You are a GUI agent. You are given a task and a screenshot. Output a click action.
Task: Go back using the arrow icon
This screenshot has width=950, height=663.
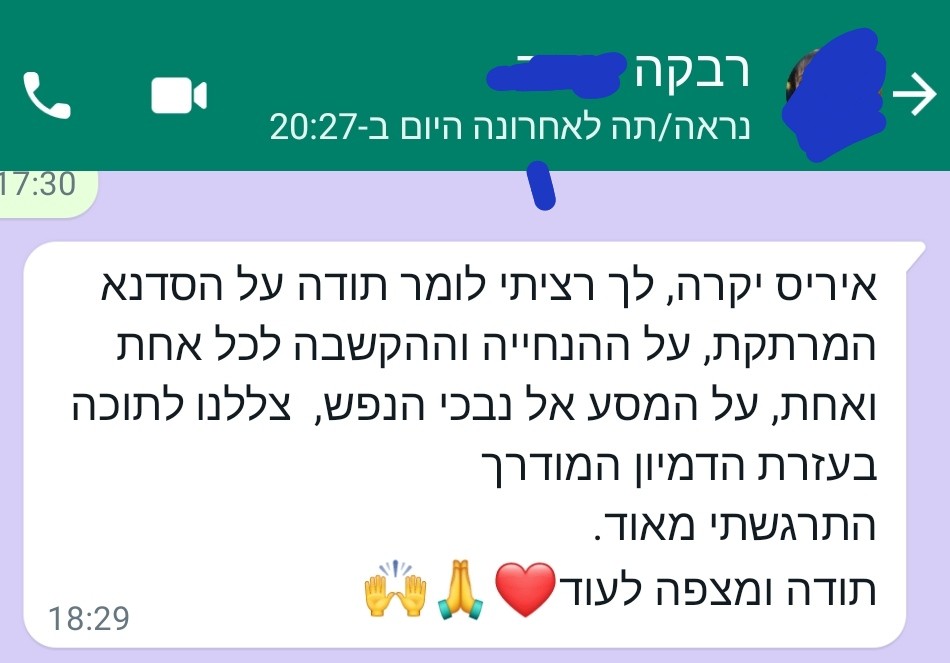click(915, 94)
